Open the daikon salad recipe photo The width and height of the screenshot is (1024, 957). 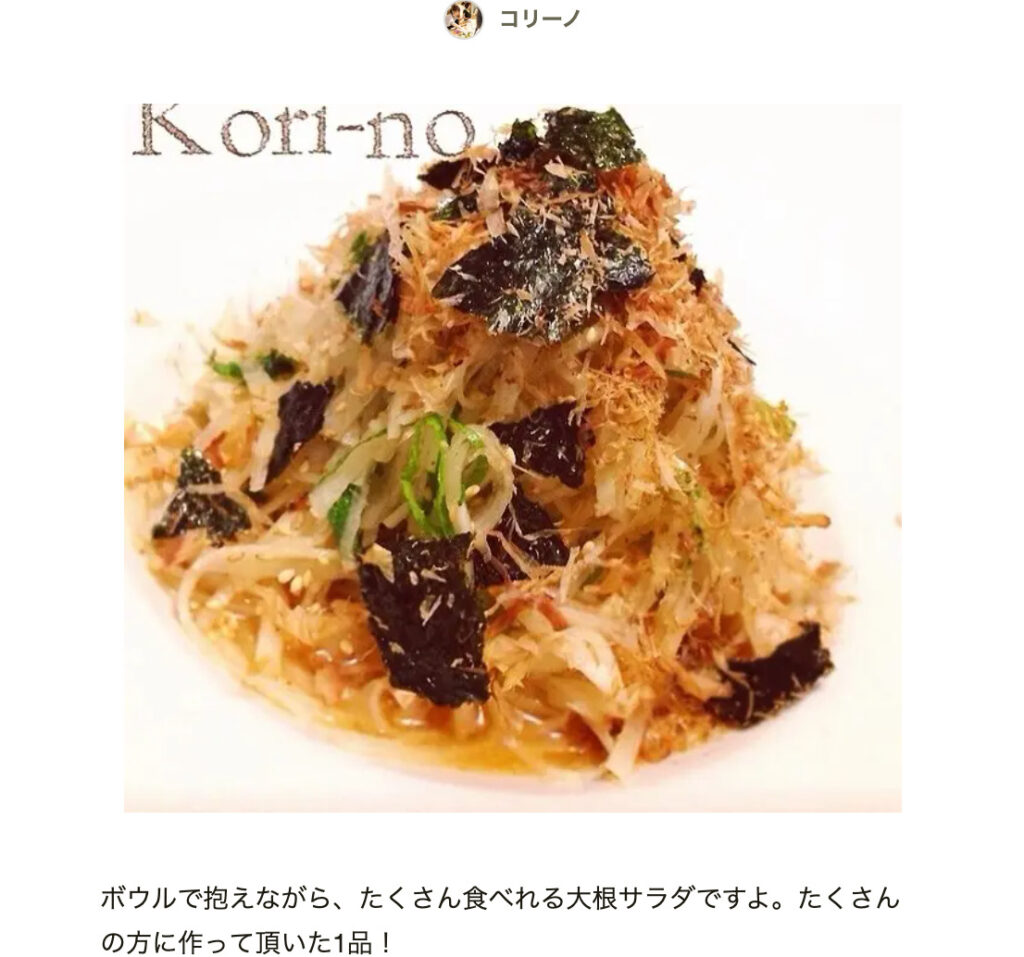[512, 457]
